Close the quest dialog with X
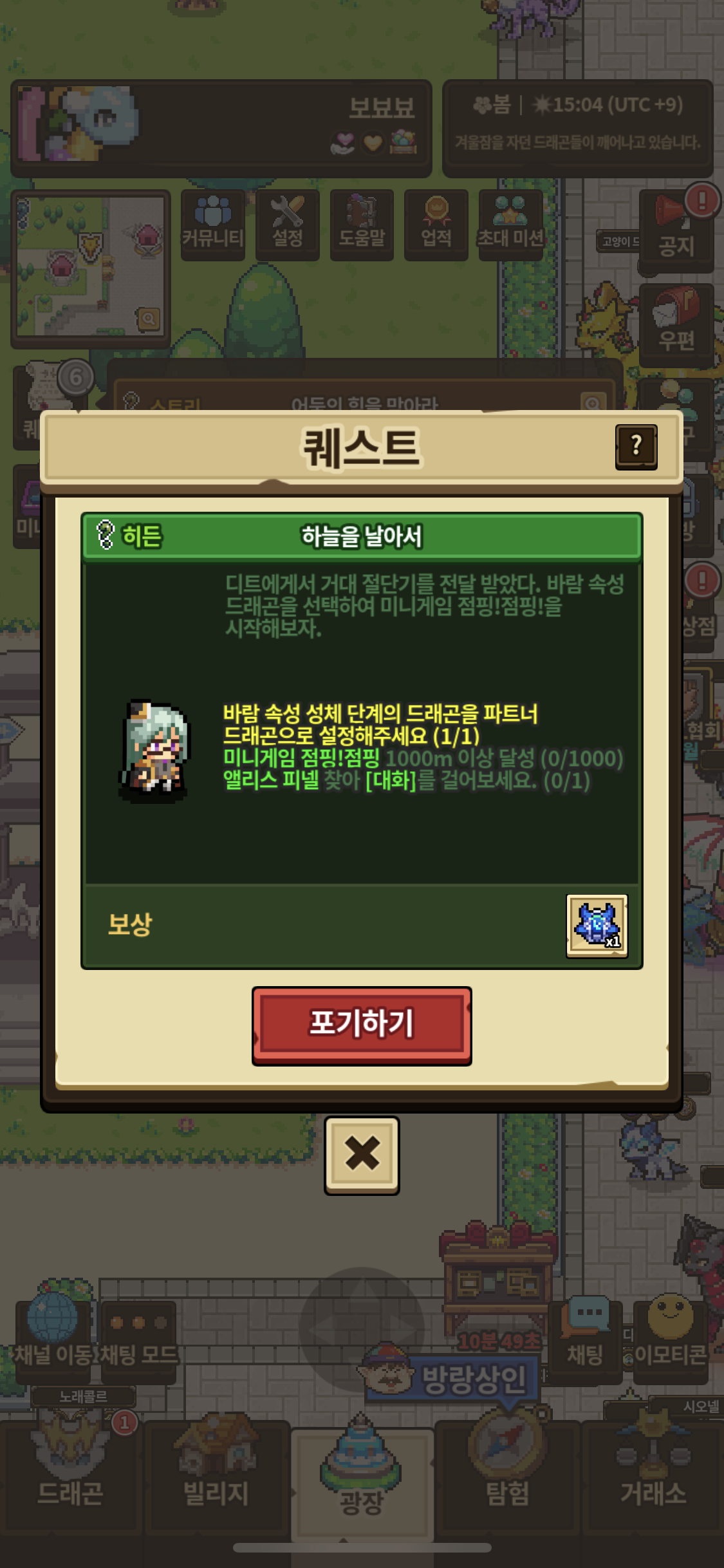Screen dimensions: 724x1568 pyautogui.click(x=362, y=1156)
